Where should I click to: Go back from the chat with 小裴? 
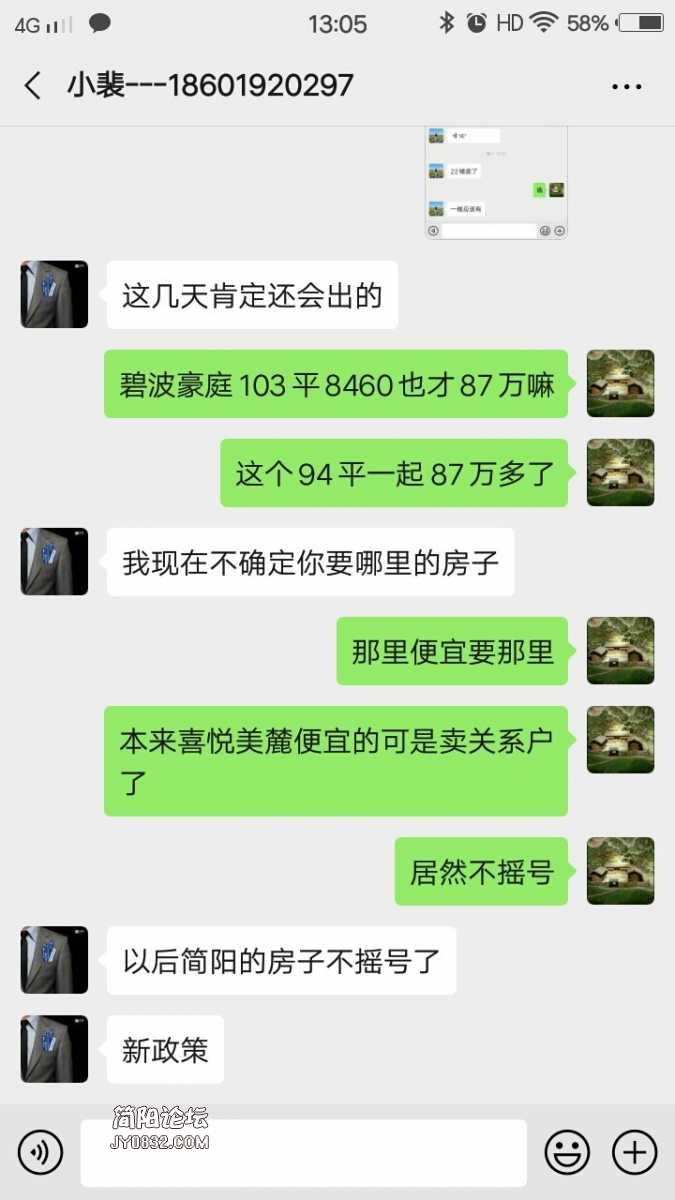coord(33,85)
